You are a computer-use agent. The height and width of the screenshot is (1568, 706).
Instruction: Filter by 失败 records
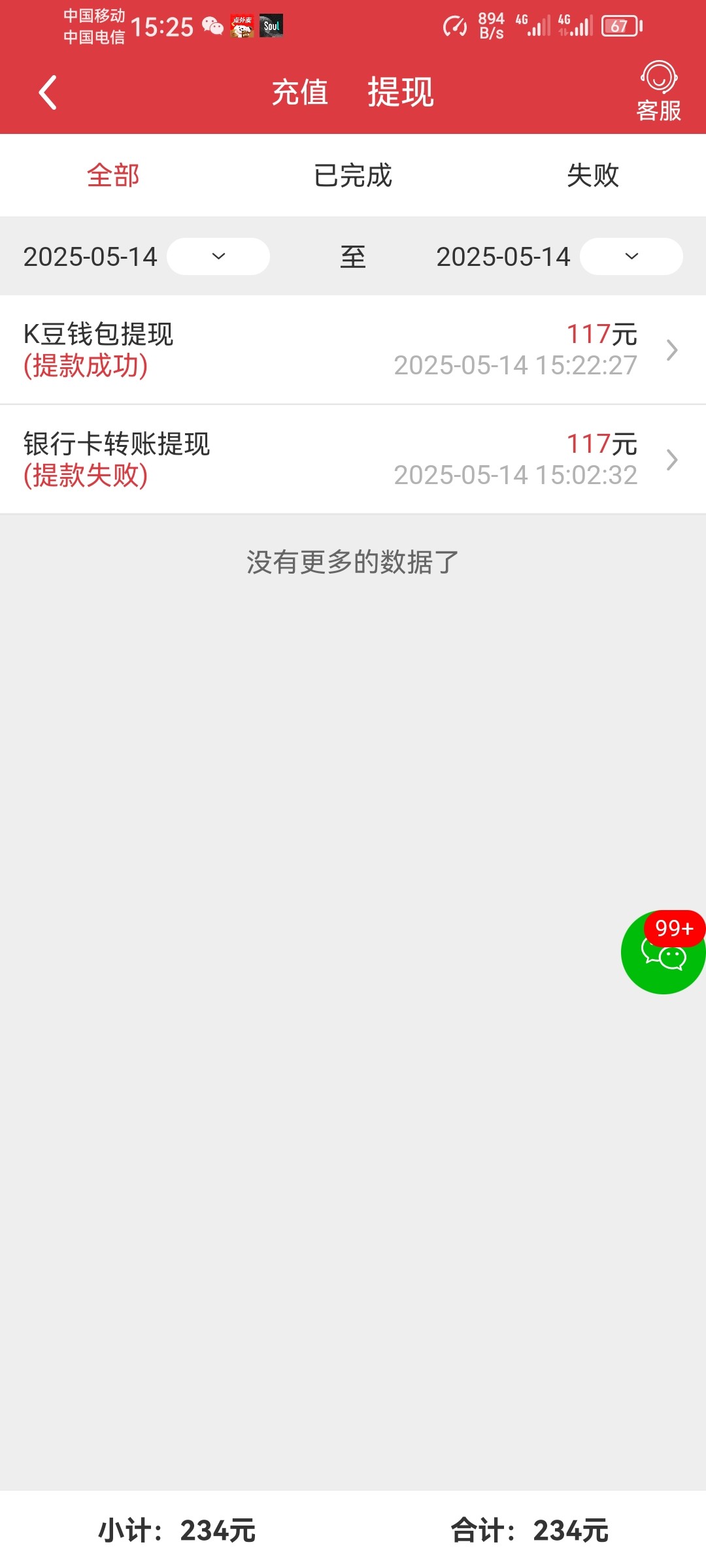(593, 175)
